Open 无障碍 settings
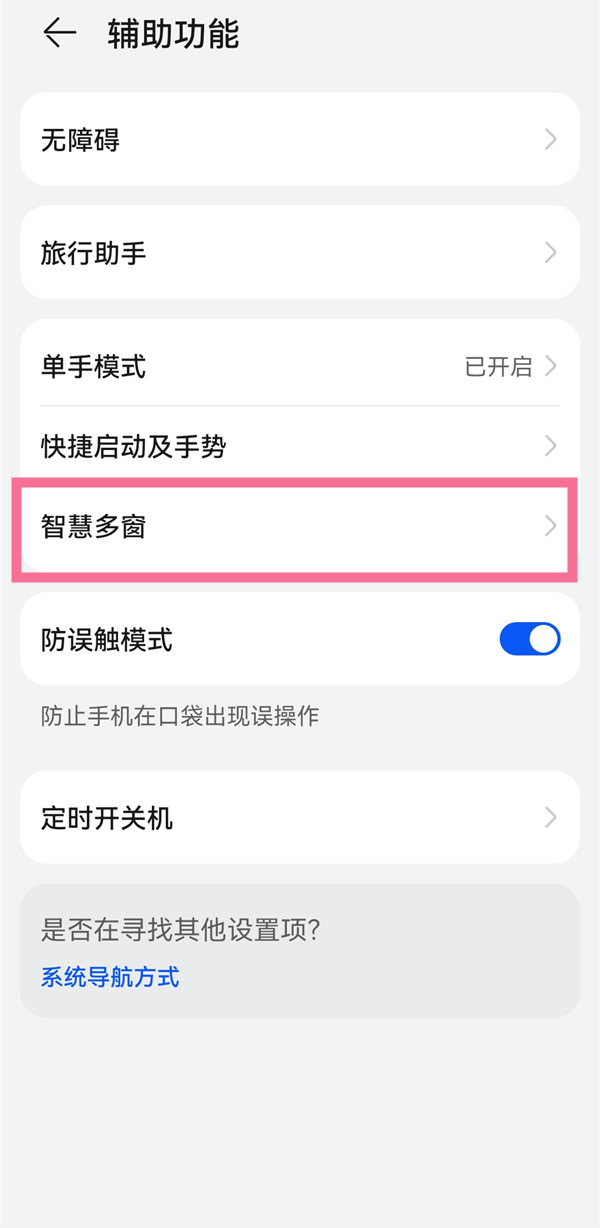 (x=300, y=140)
